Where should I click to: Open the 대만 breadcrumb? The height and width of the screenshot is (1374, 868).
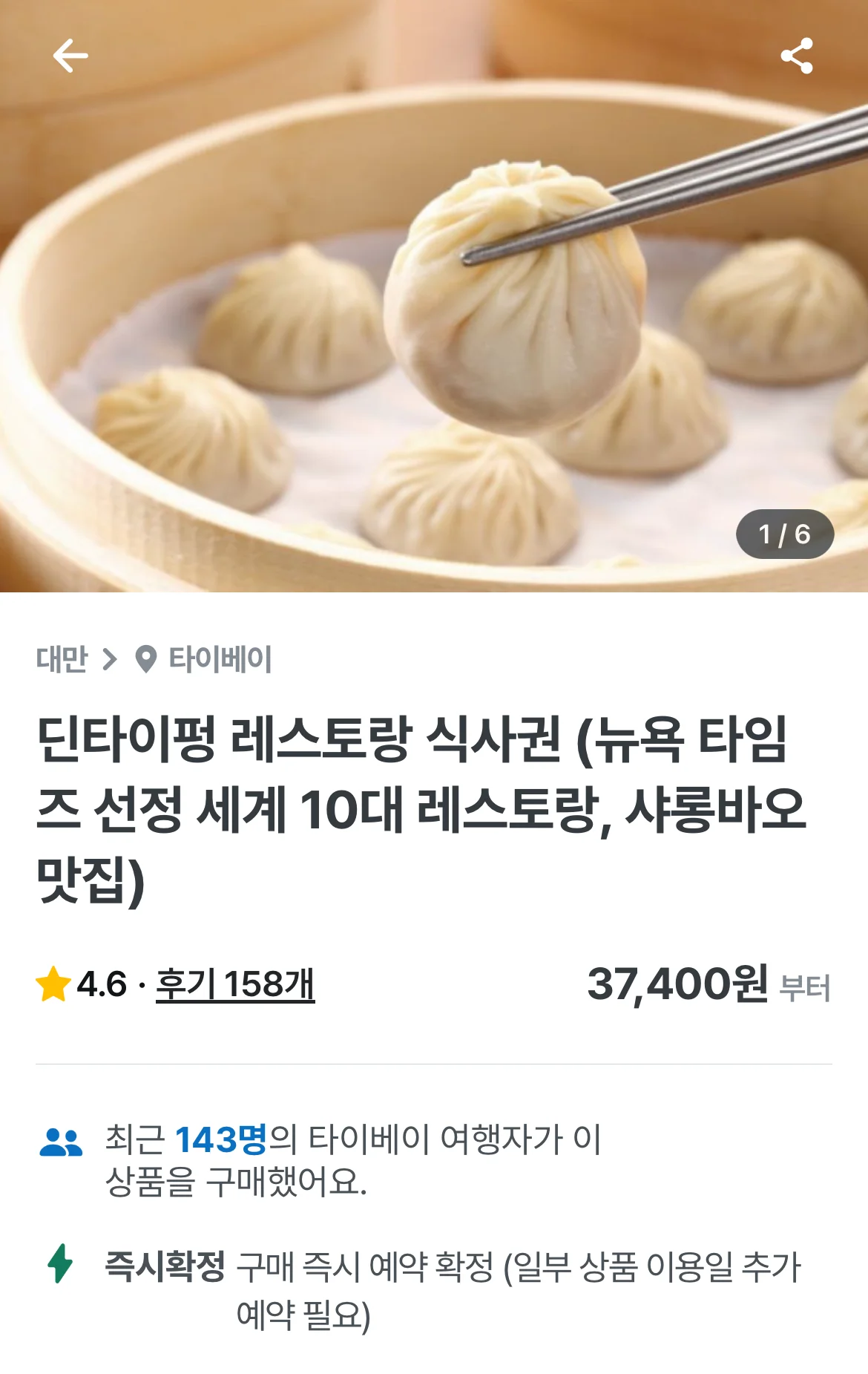pos(62,659)
